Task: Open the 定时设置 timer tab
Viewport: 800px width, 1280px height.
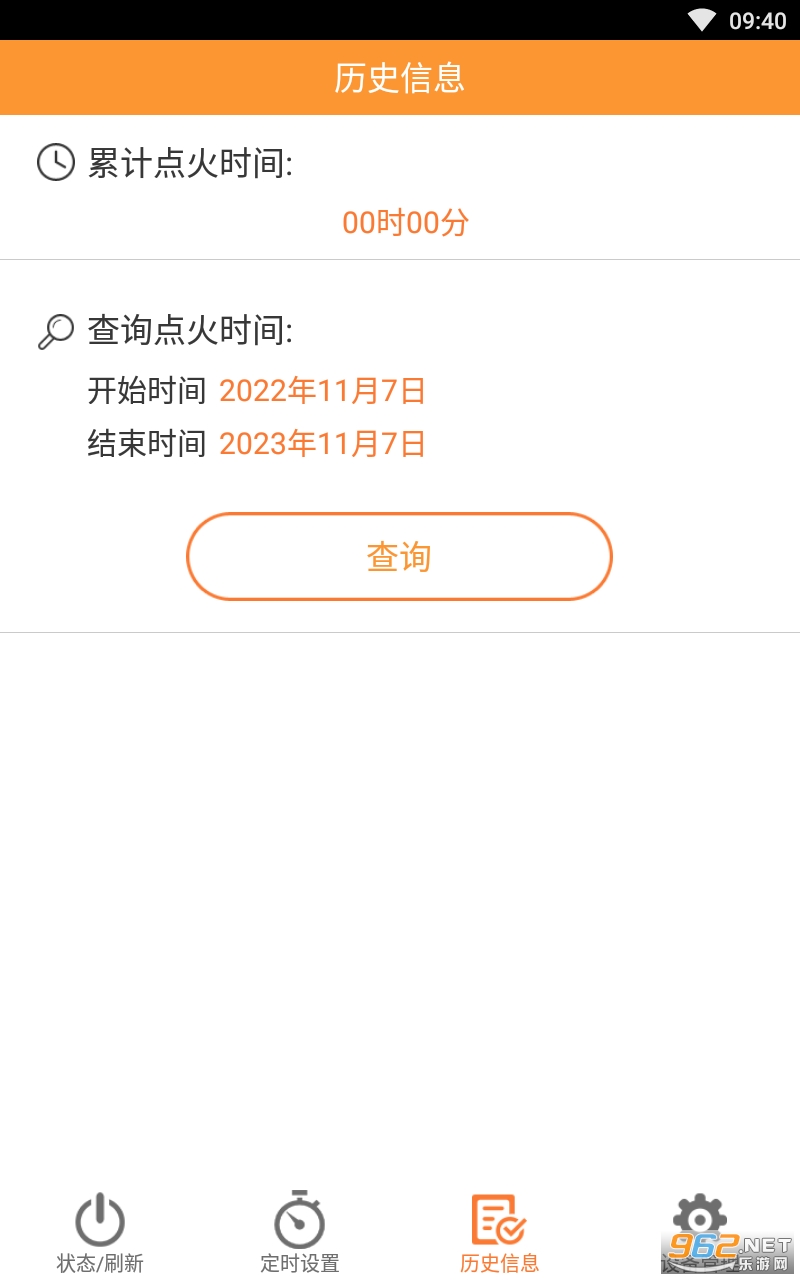Action: point(300,1233)
